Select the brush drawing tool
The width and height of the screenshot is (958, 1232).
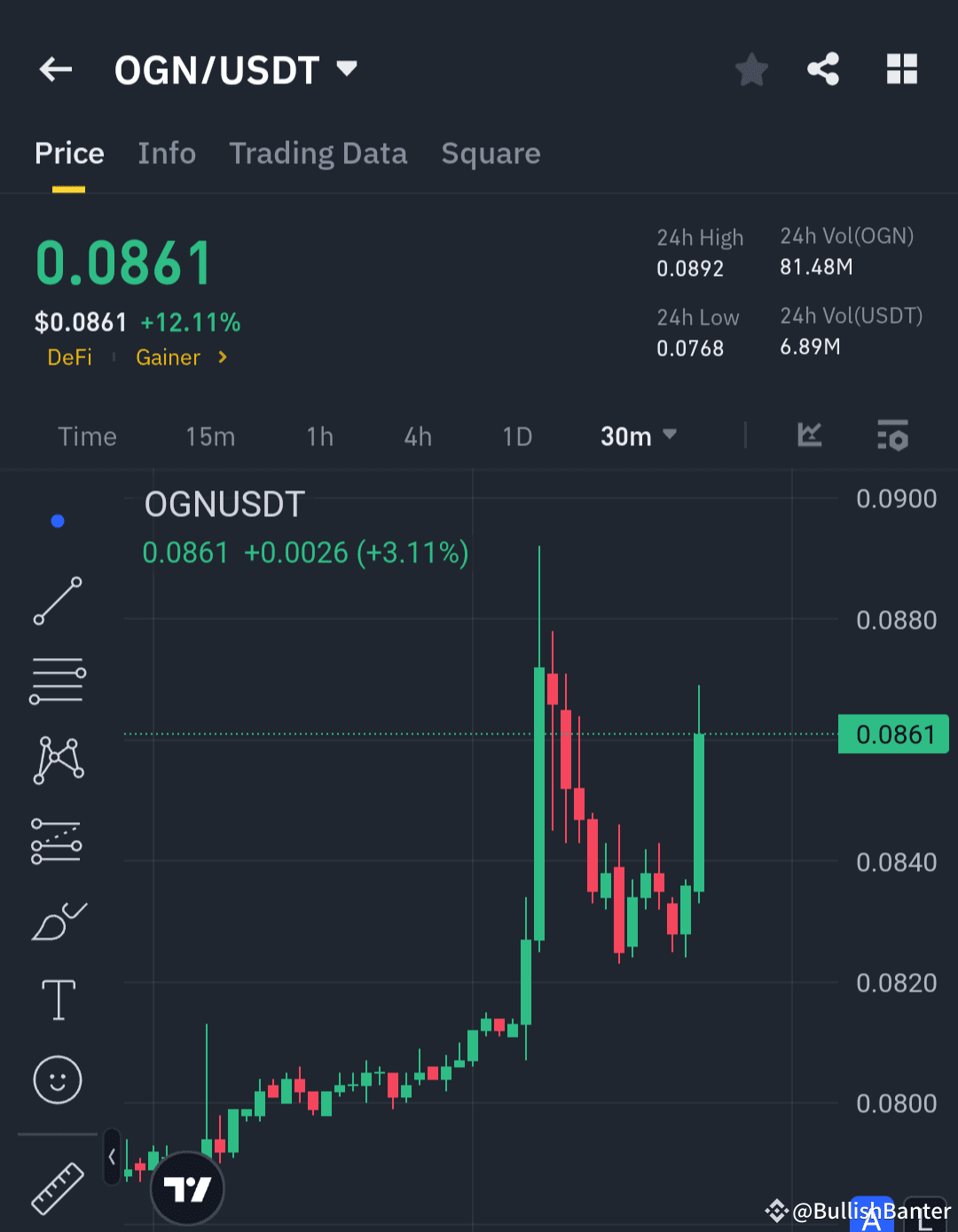[57, 920]
